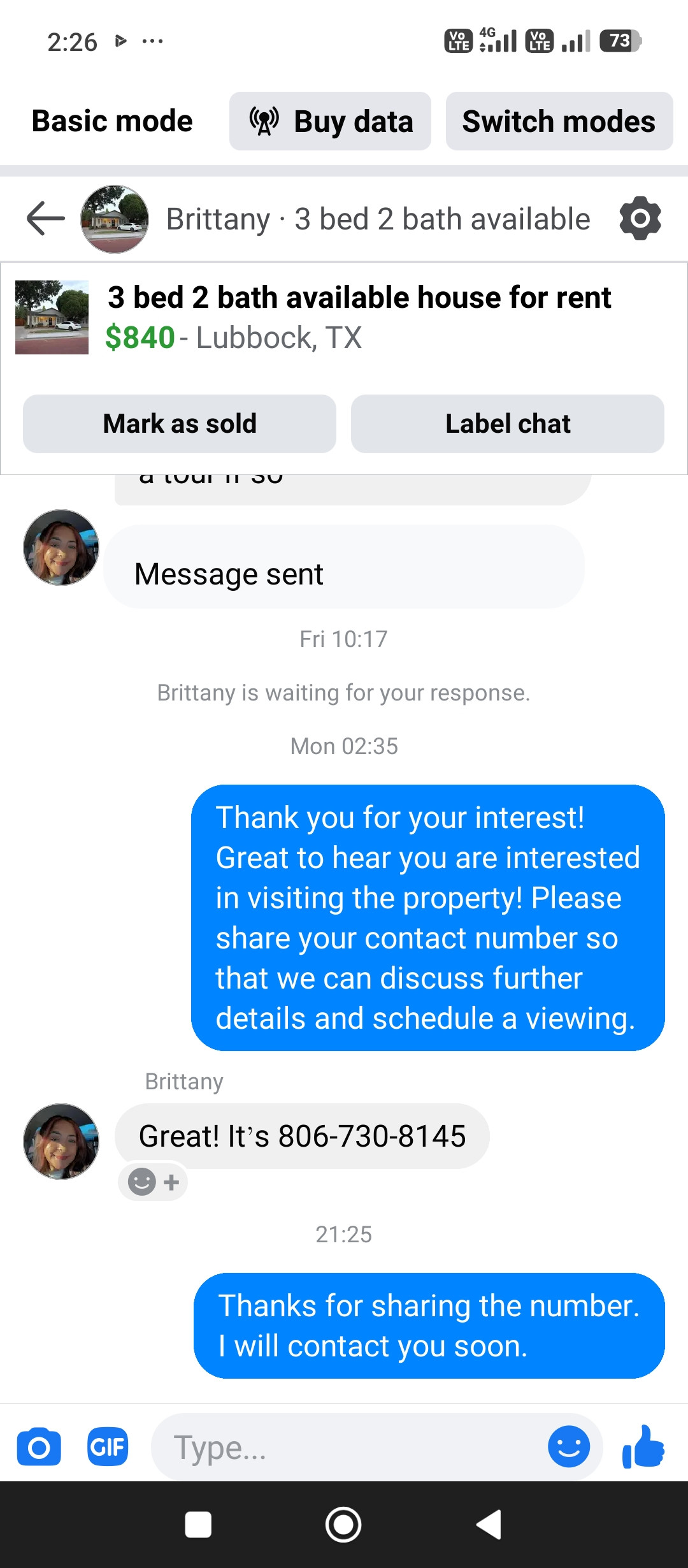The height and width of the screenshot is (1568, 688).
Task: Open the listing photo next to Brittany's name
Action: tap(115, 219)
